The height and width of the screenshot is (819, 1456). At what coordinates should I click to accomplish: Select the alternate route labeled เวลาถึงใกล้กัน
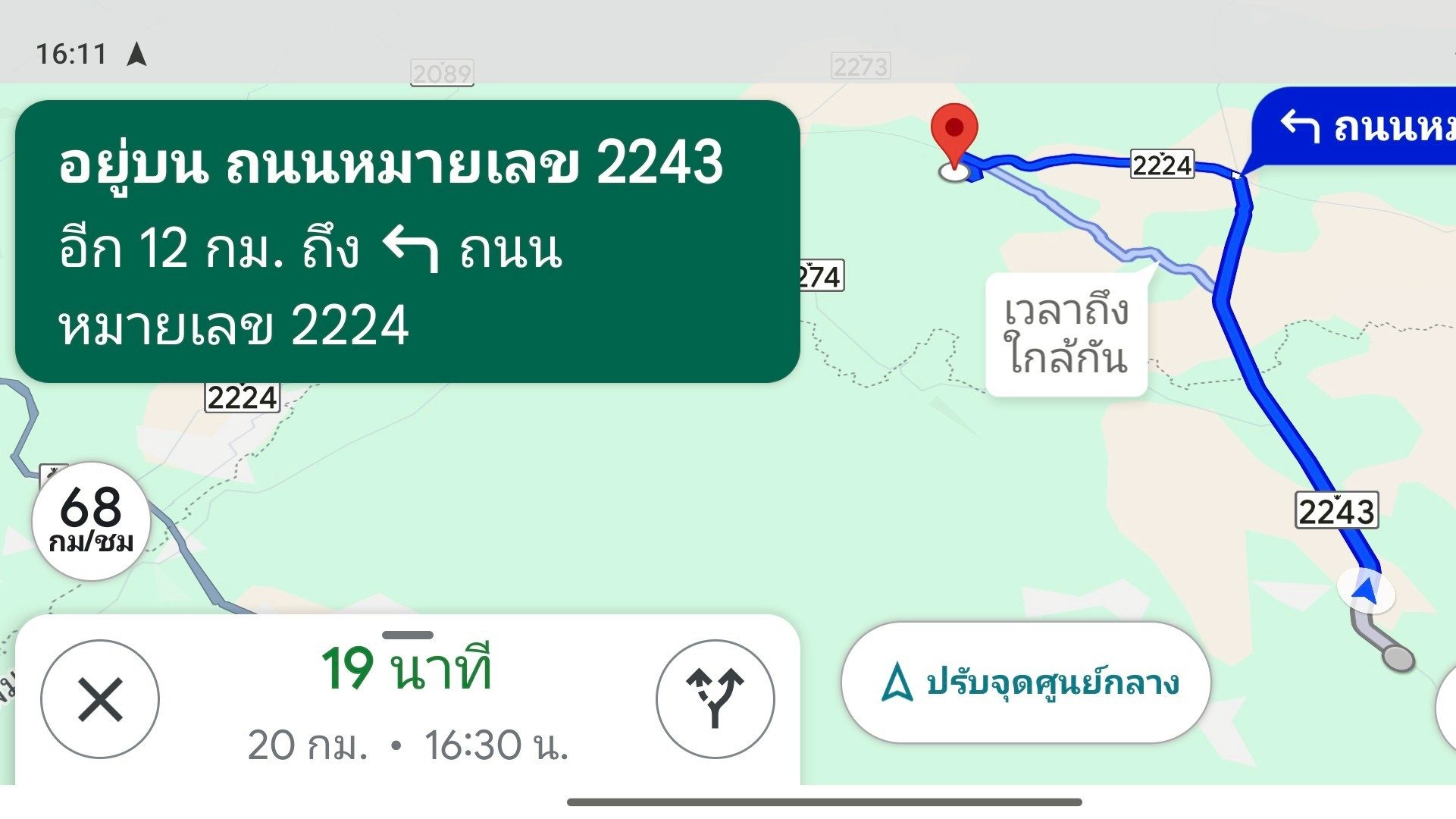point(1066,334)
